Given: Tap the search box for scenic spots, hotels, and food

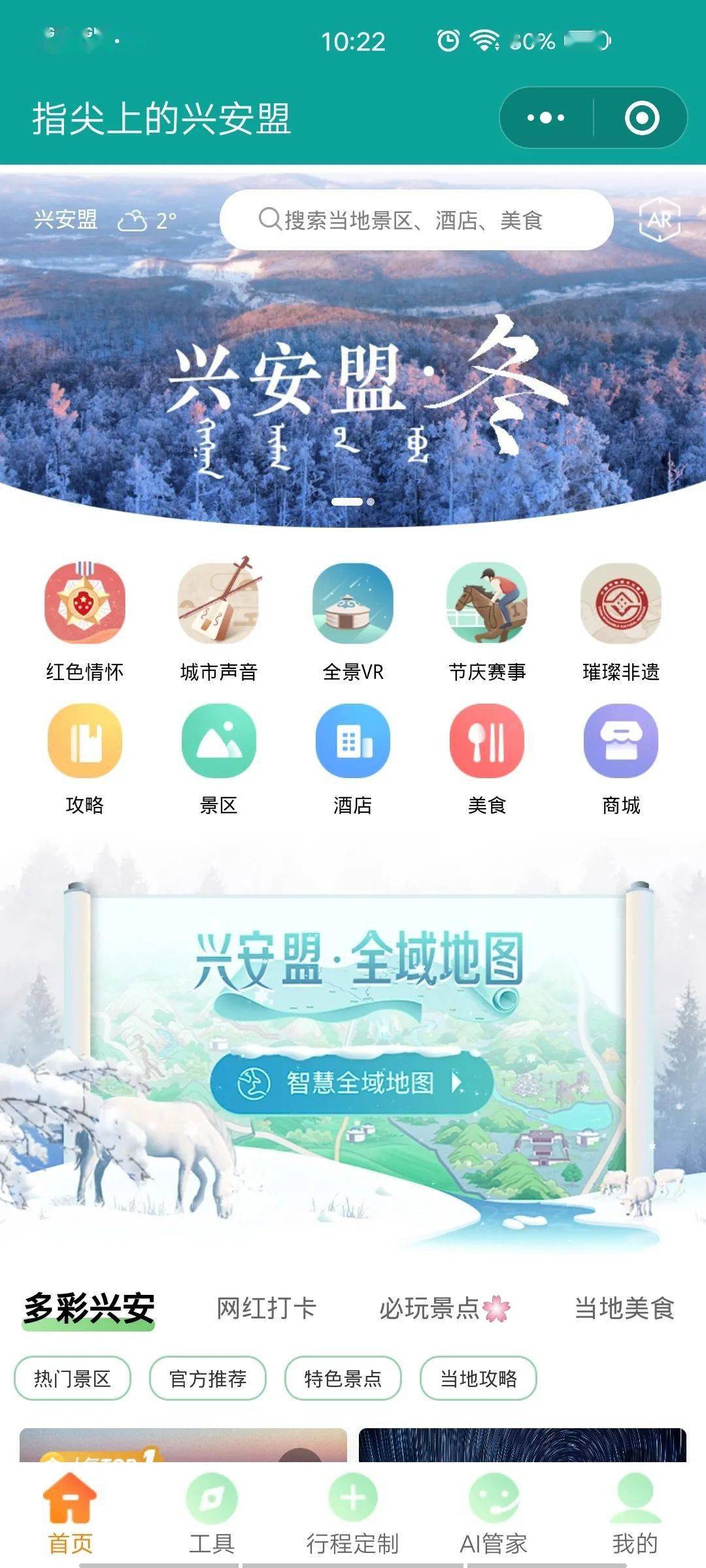Looking at the screenshot, I should tap(416, 220).
